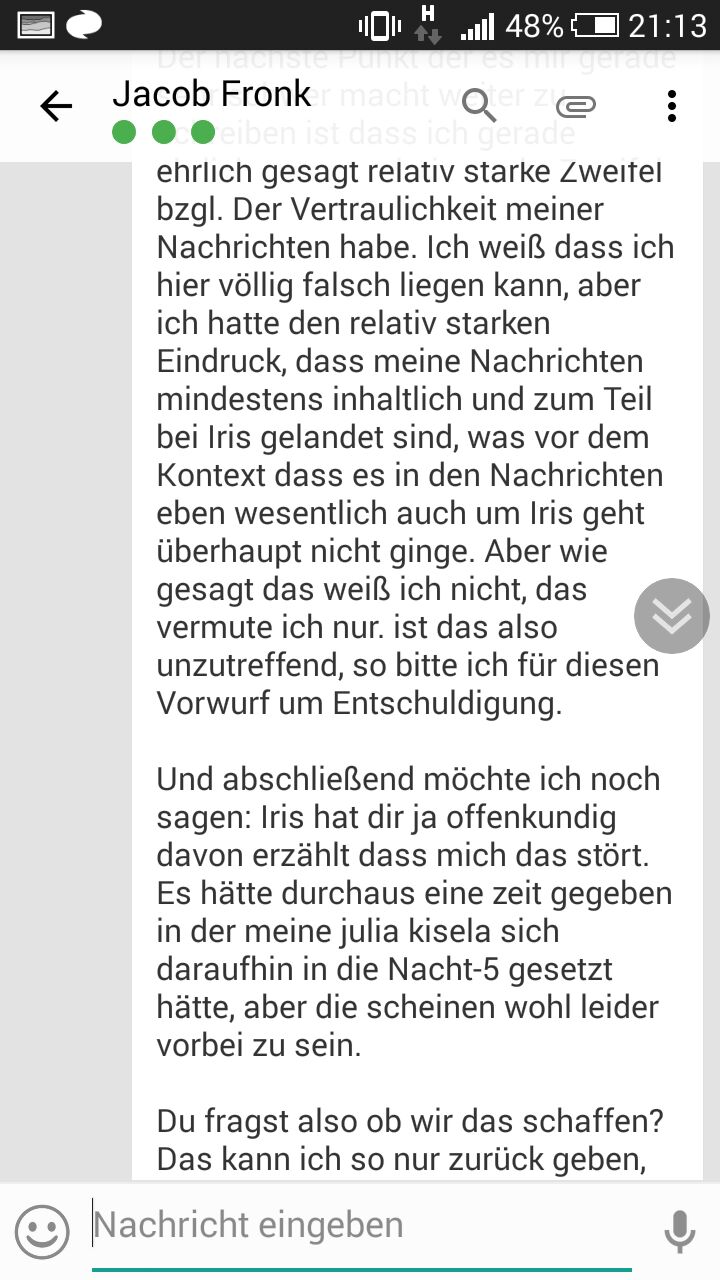The image size is (720, 1280).
Task: Open the emoji picker
Action: click(x=42, y=1231)
